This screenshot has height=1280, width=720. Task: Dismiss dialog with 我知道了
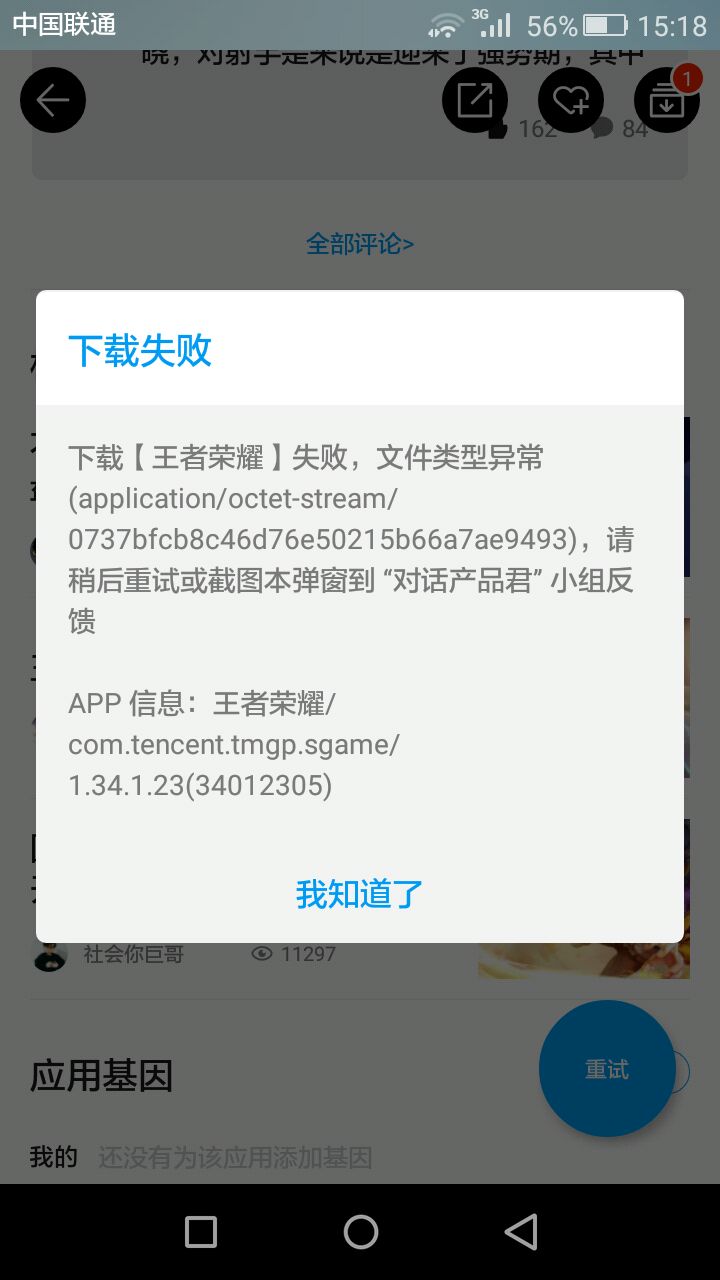pos(359,894)
